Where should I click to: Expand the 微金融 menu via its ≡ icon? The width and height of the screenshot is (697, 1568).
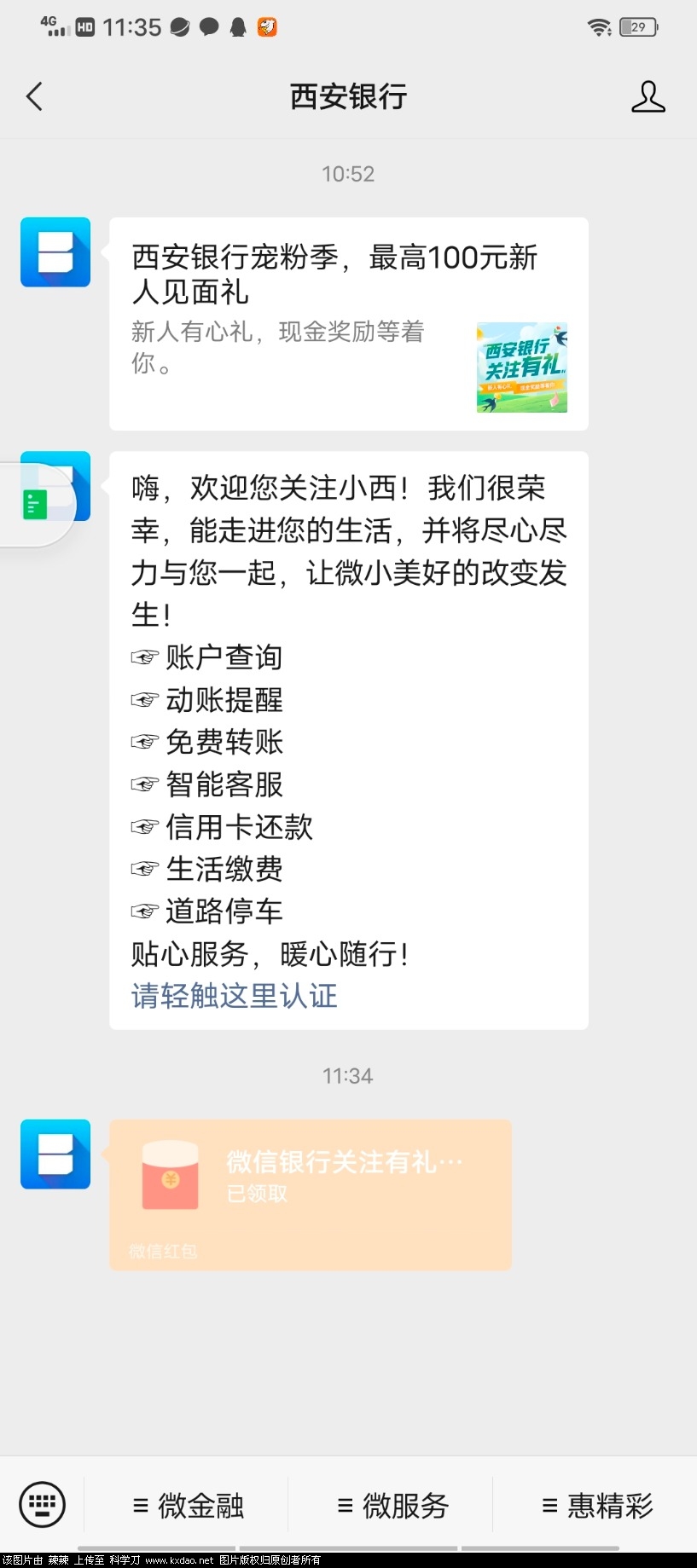[139, 1504]
